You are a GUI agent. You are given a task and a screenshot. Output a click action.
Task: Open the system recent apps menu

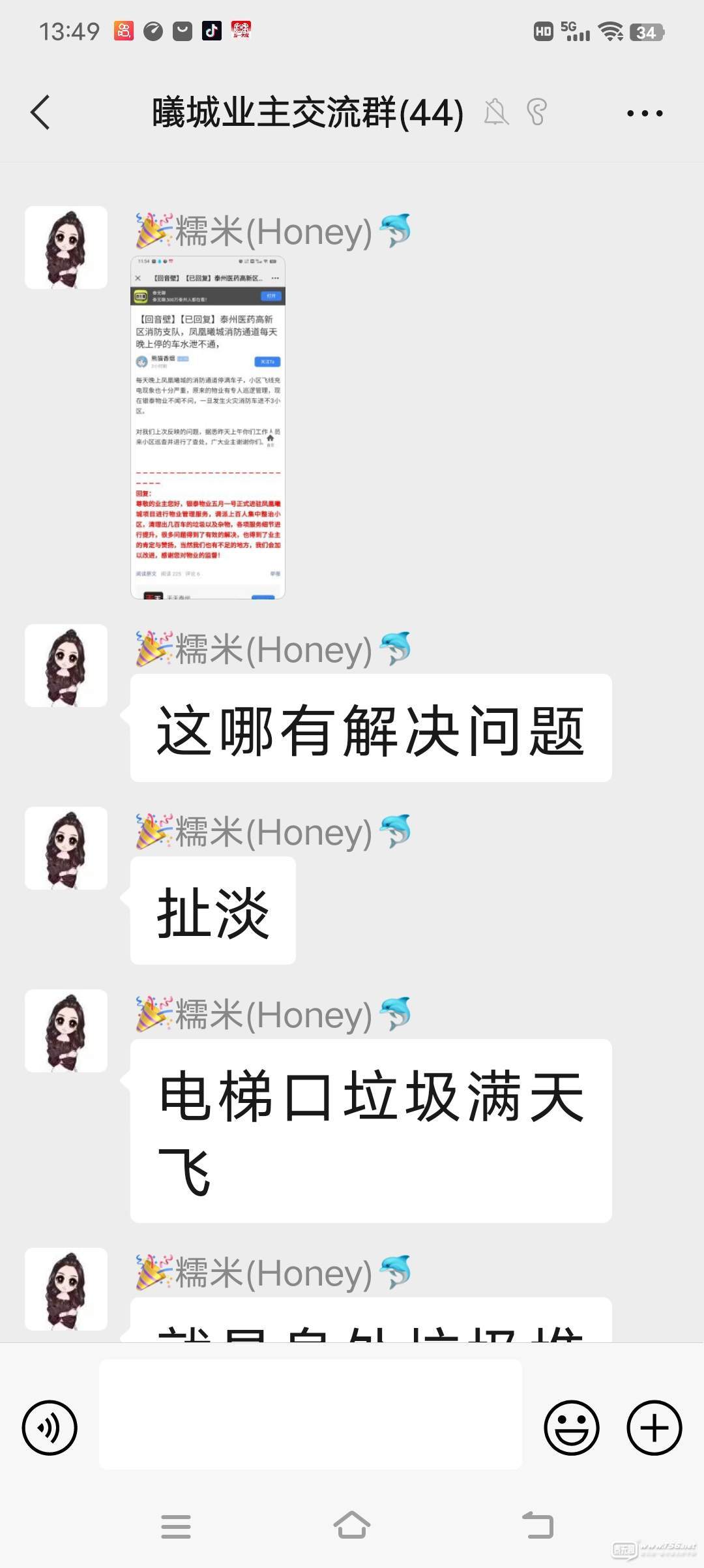click(x=176, y=1526)
